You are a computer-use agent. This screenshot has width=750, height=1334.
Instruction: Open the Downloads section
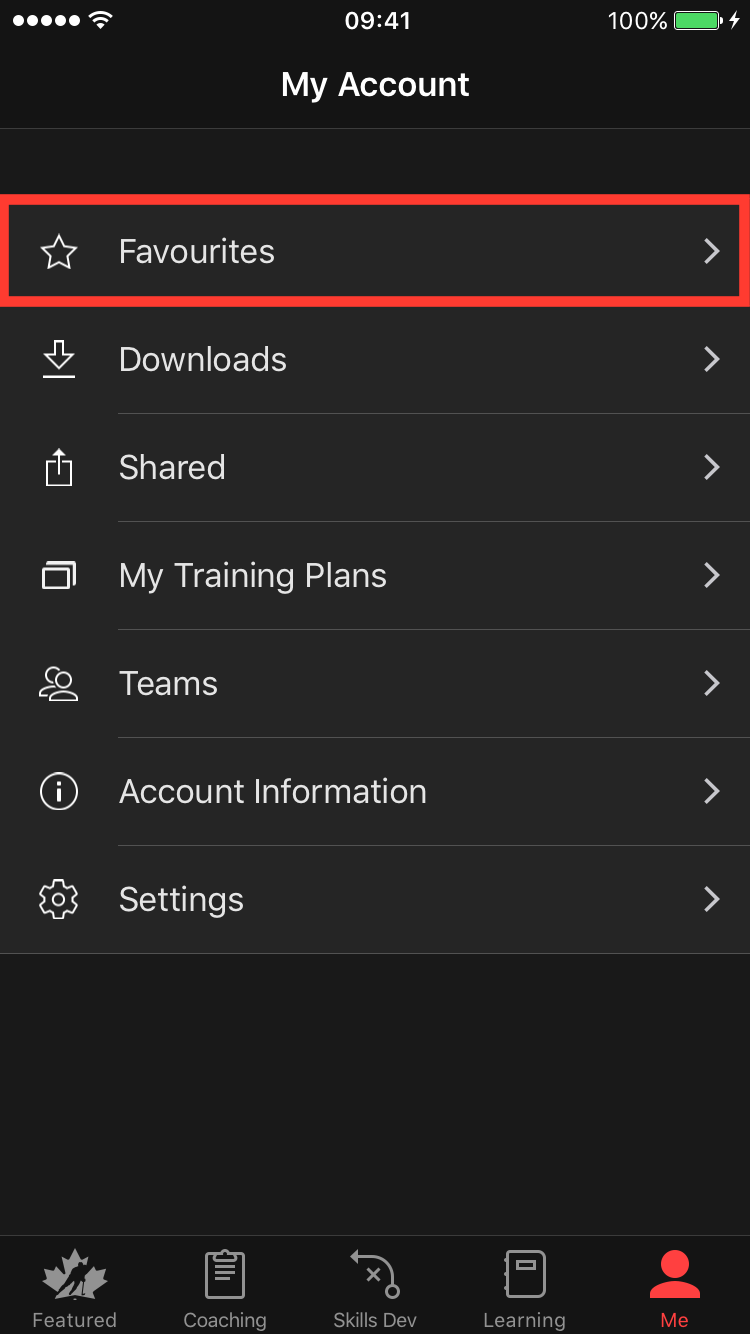point(375,360)
